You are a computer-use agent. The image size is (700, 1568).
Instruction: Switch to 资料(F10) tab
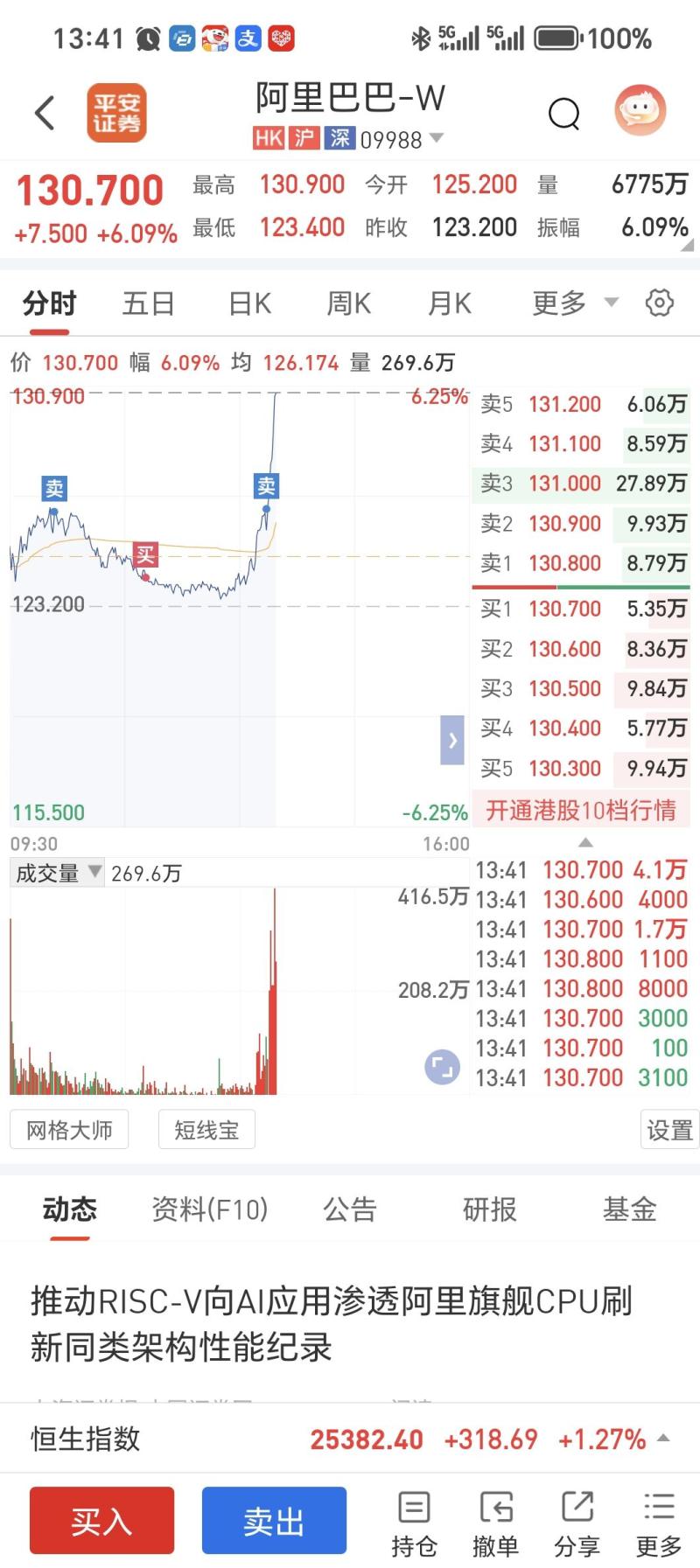tap(210, 1209)
